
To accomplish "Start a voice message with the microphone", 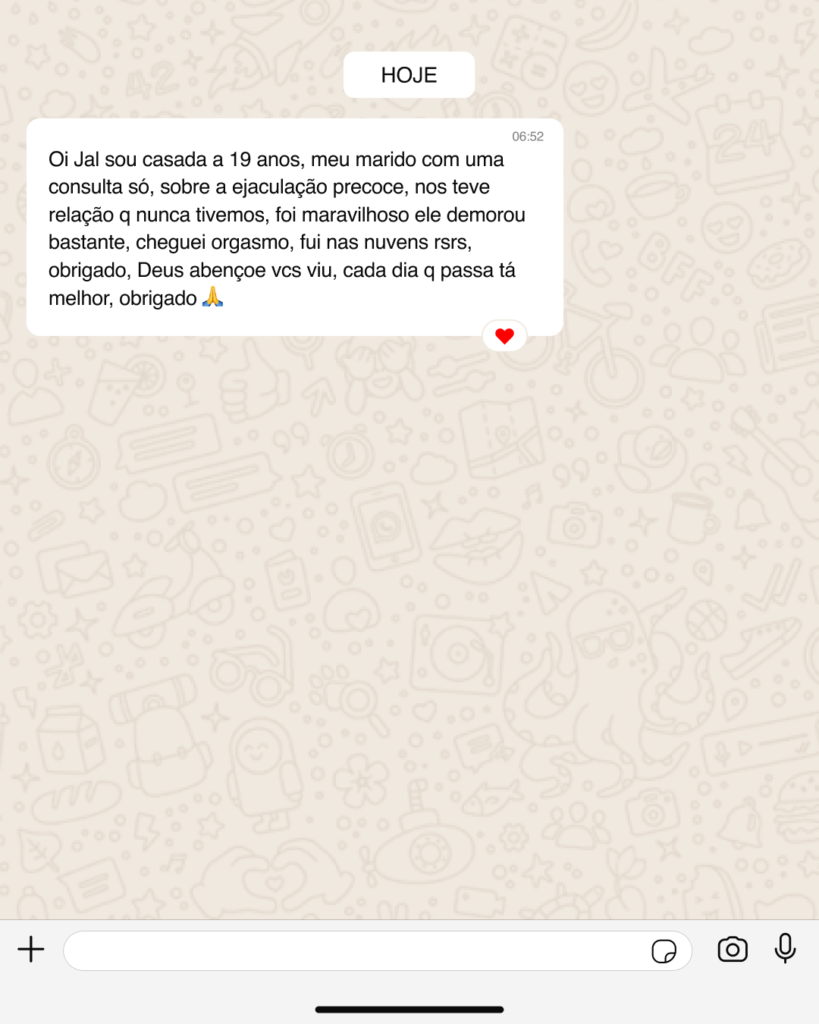I will point(786,948).
